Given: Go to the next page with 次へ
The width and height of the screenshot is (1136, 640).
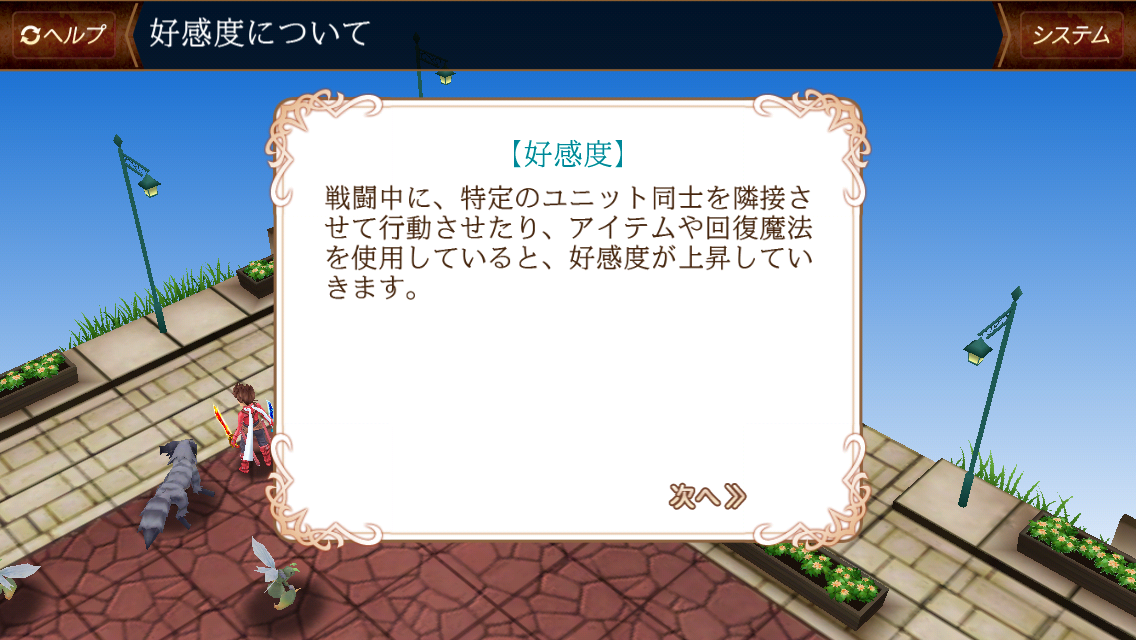Looking at the screenshot, I should pyautogui.click(x=707, y=496).
